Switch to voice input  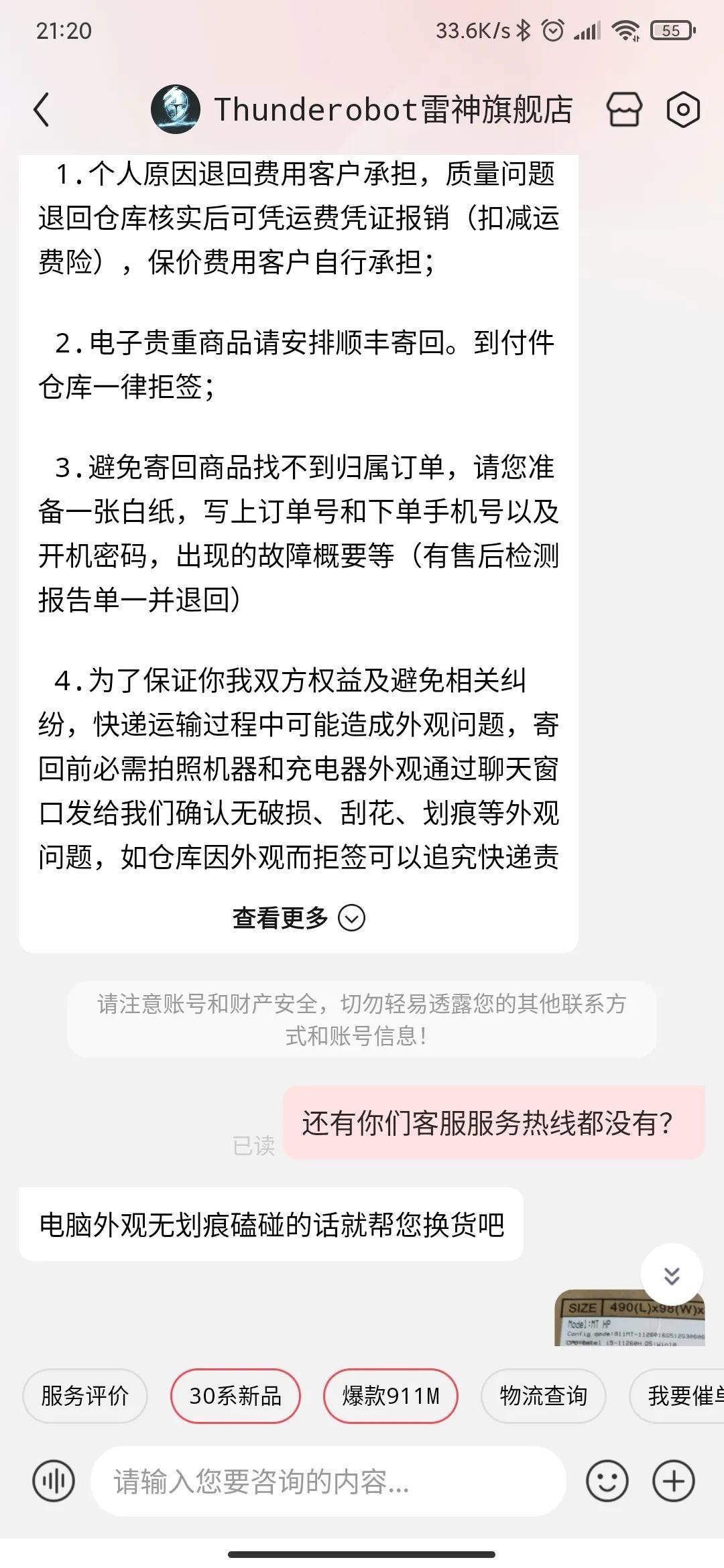54,1480
